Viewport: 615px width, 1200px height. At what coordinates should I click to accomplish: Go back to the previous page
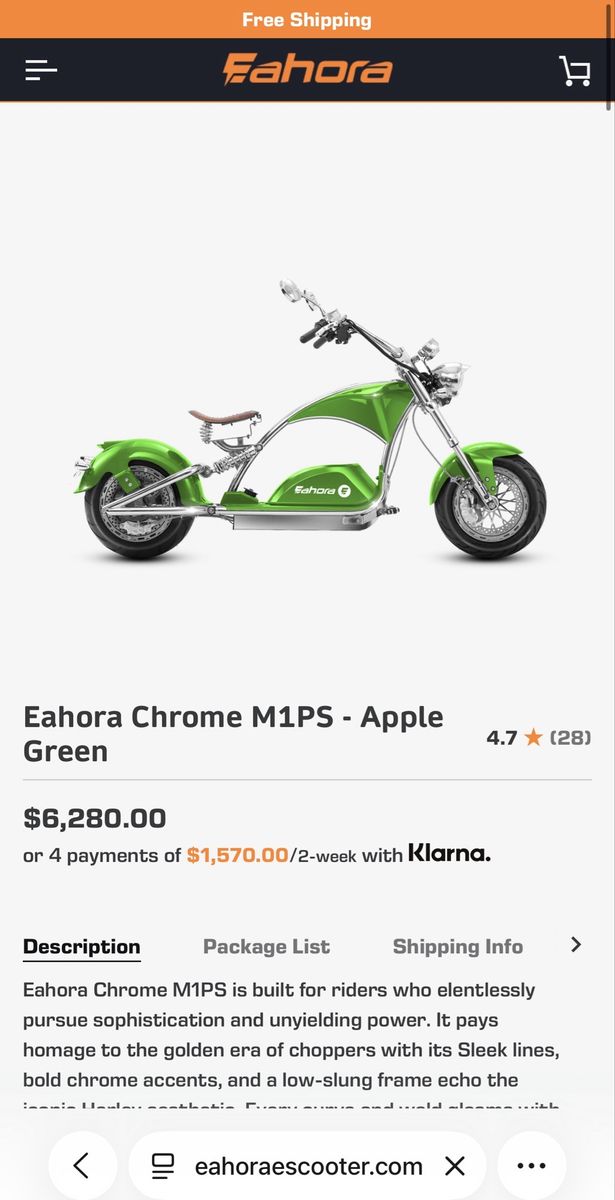click(x=82, y=1166)
